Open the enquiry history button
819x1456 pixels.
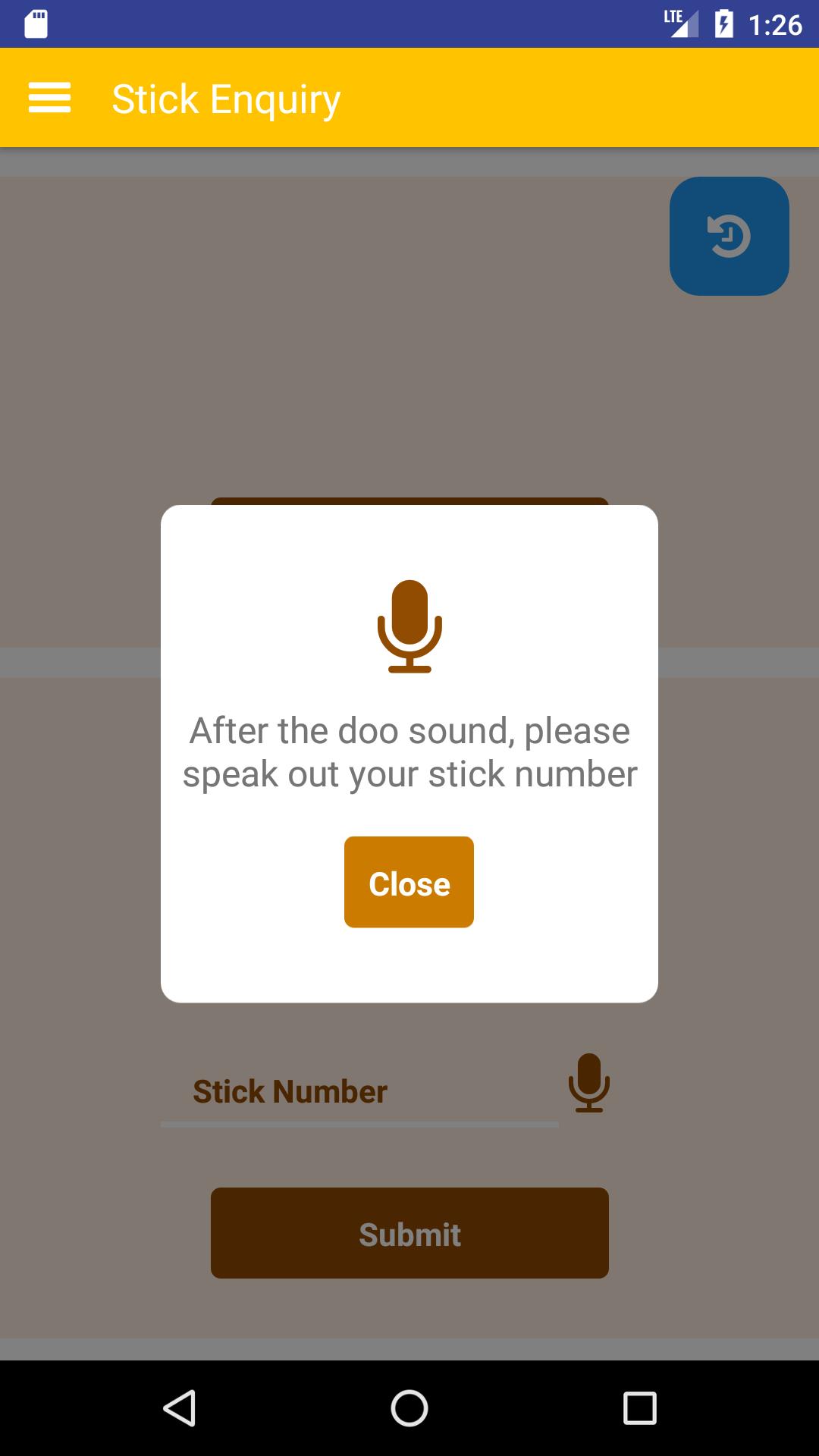(729, 236)
